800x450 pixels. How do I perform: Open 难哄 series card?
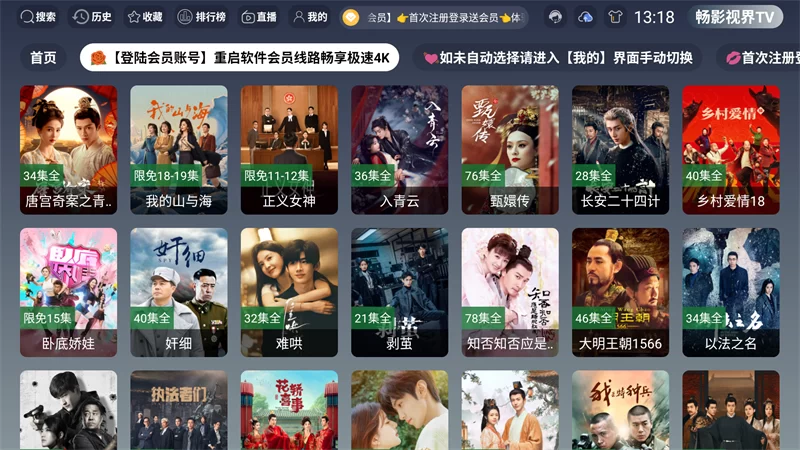click(289, 291)
